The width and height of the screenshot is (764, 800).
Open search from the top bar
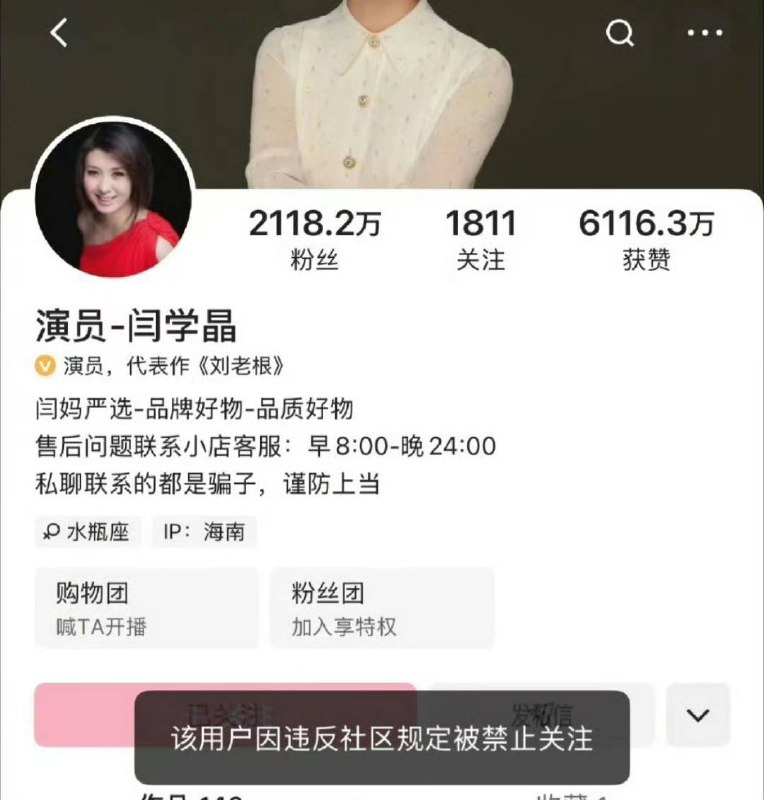click(x=620, y=33)
